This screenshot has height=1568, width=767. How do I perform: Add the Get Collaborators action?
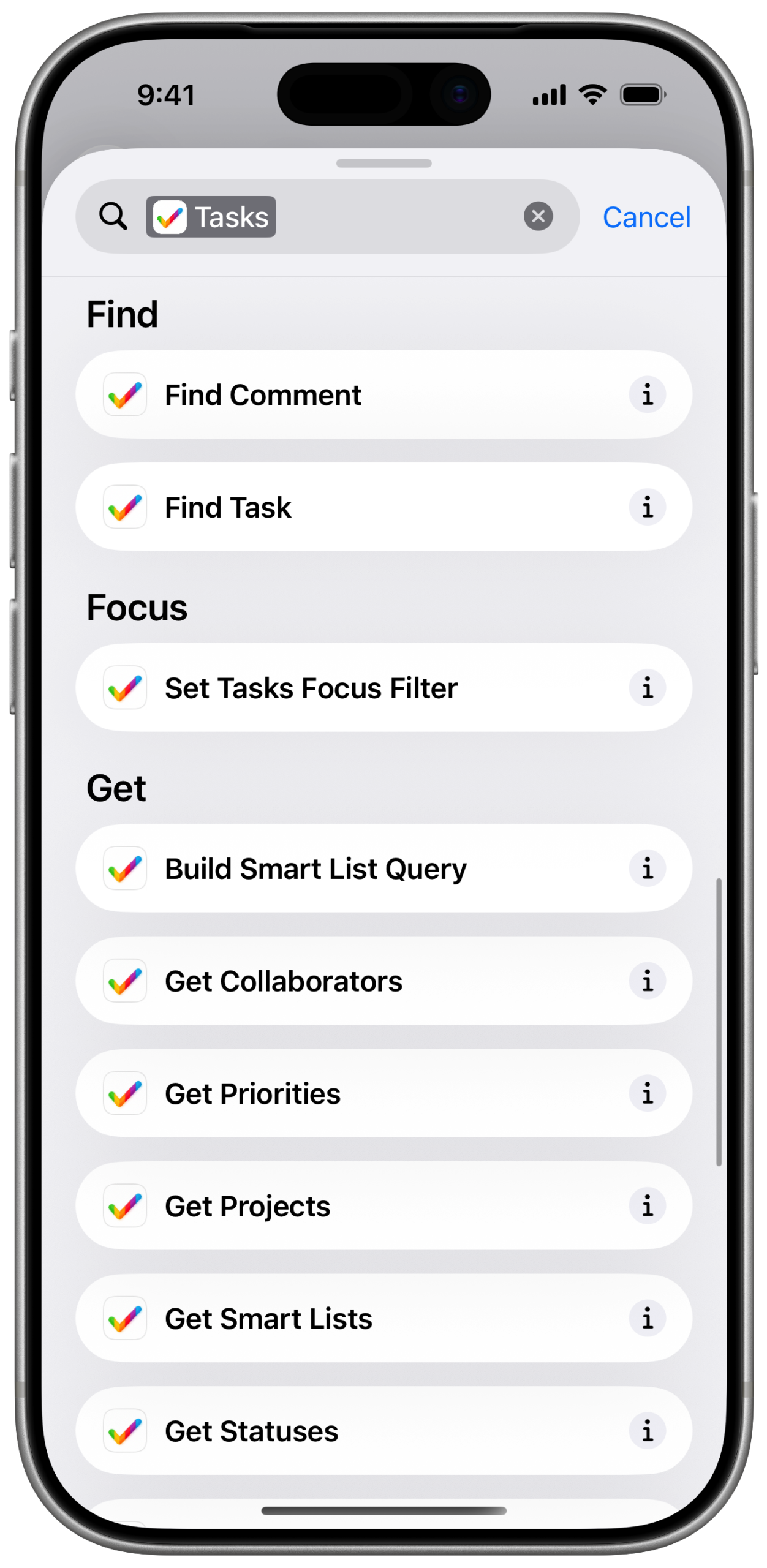pos(343,981)
